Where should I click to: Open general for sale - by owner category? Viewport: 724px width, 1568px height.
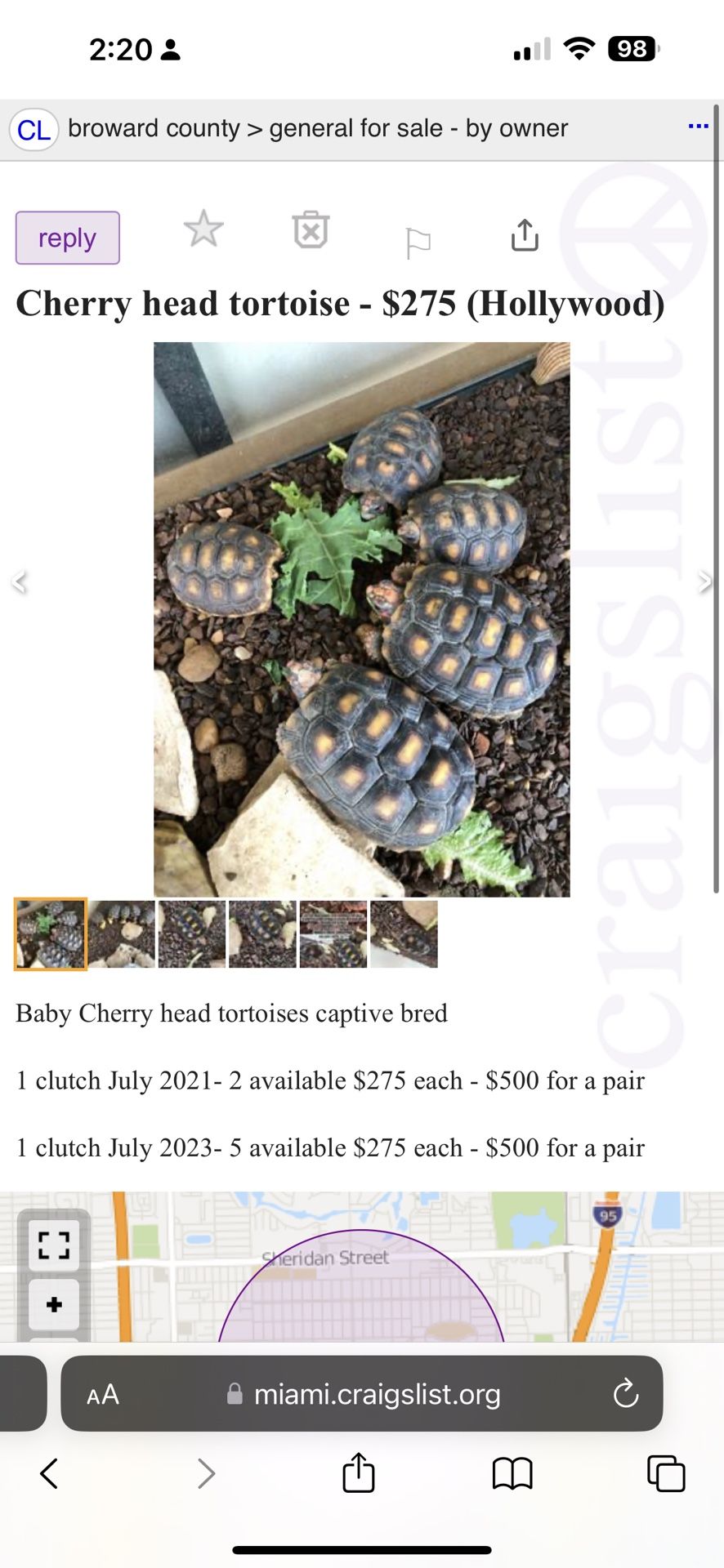click(418, 128)
